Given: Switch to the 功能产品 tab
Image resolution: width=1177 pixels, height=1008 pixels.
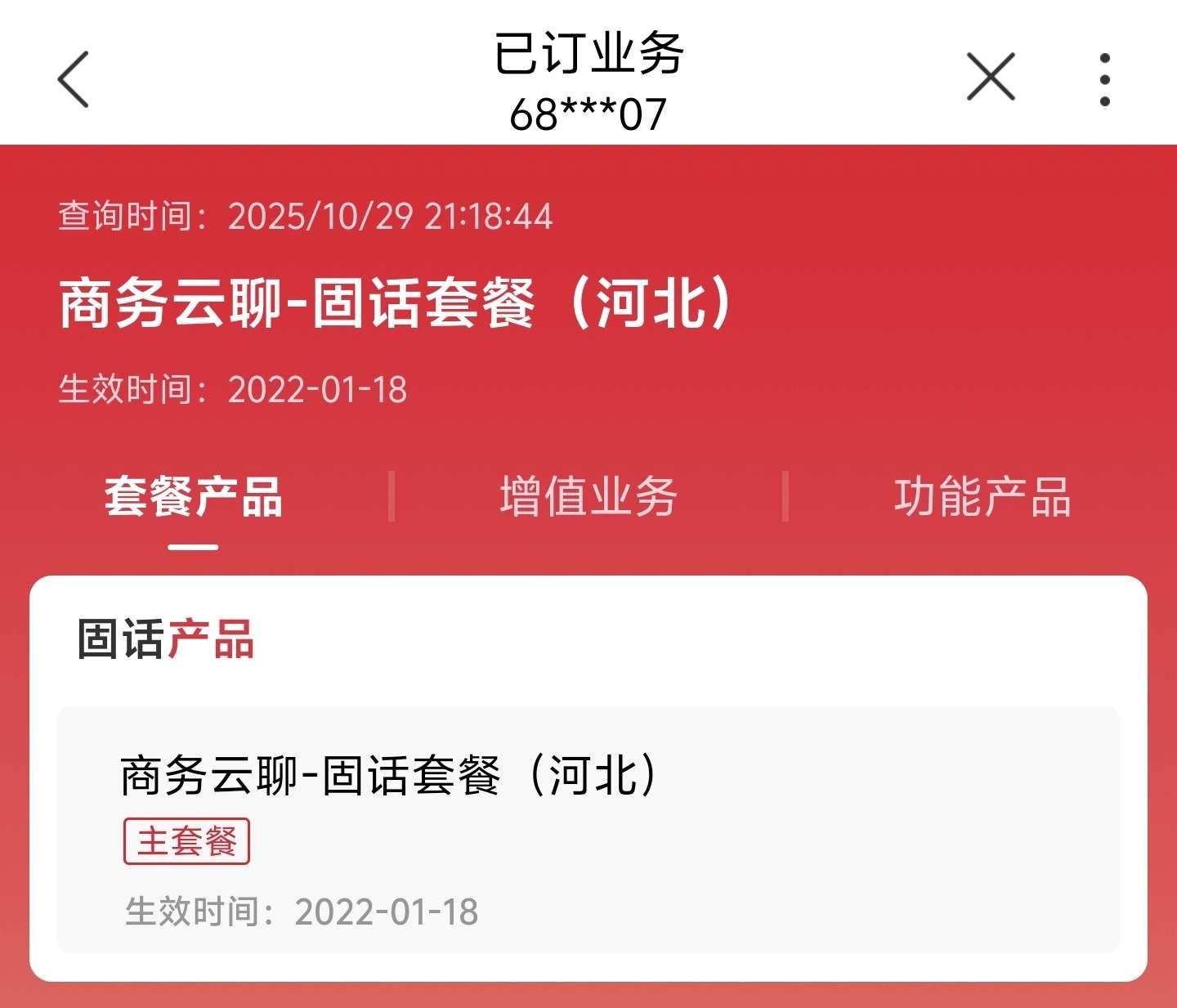Looking at the screenshot, I should (x=982, y=497).
